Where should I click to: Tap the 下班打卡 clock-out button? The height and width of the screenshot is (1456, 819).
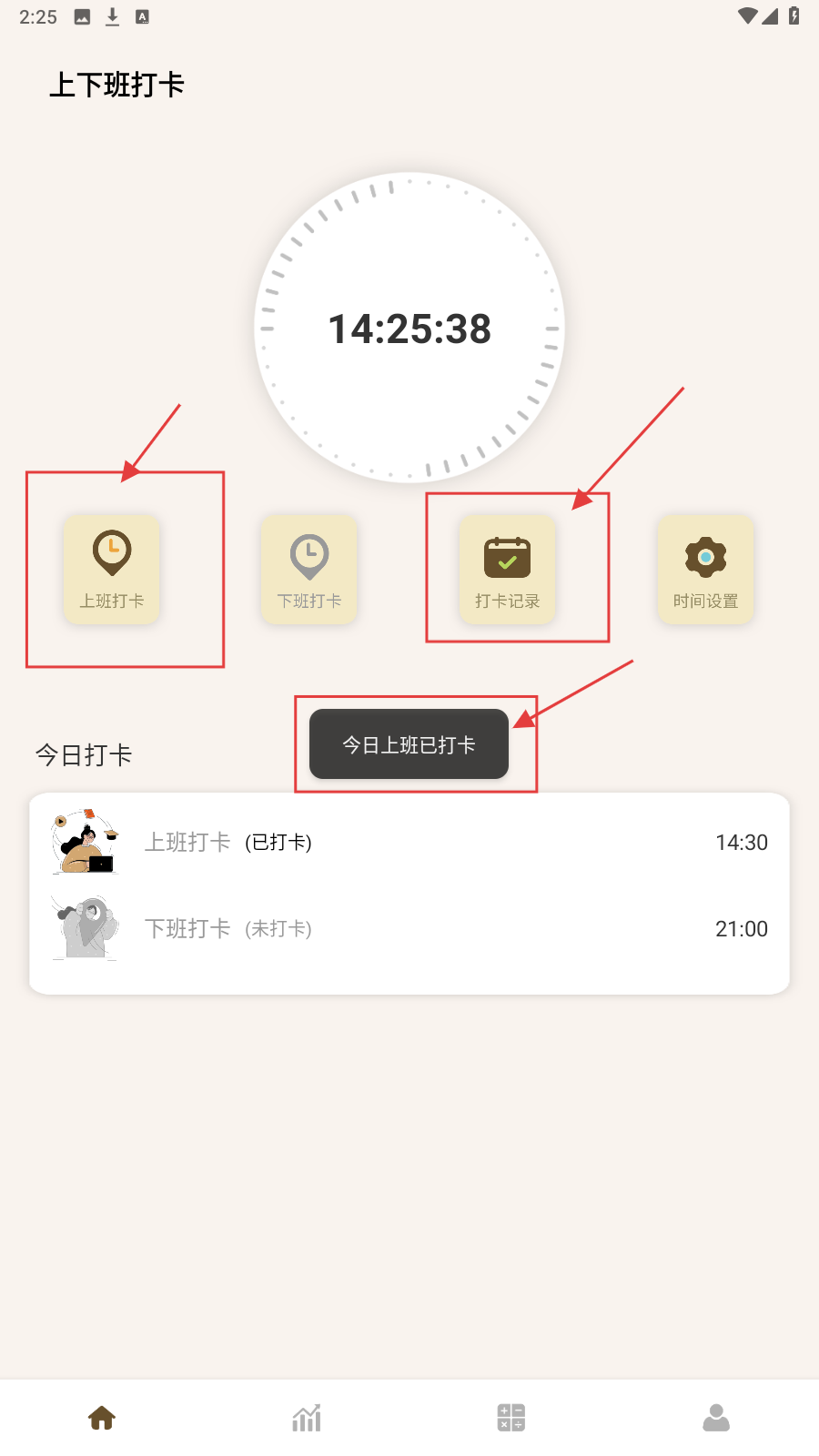(x=309, y=569)
